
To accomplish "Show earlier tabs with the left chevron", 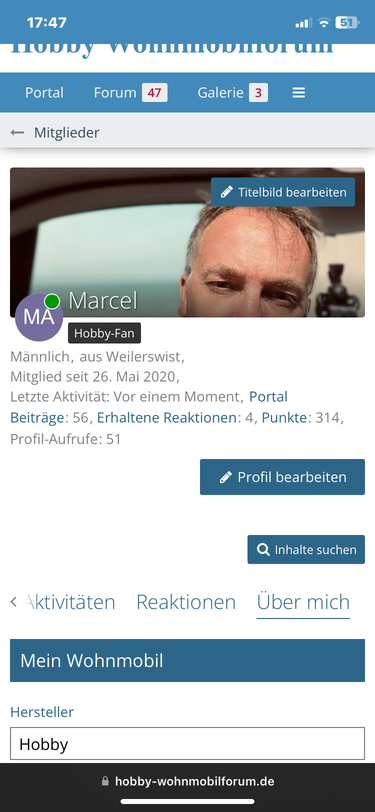I will 14,602.
